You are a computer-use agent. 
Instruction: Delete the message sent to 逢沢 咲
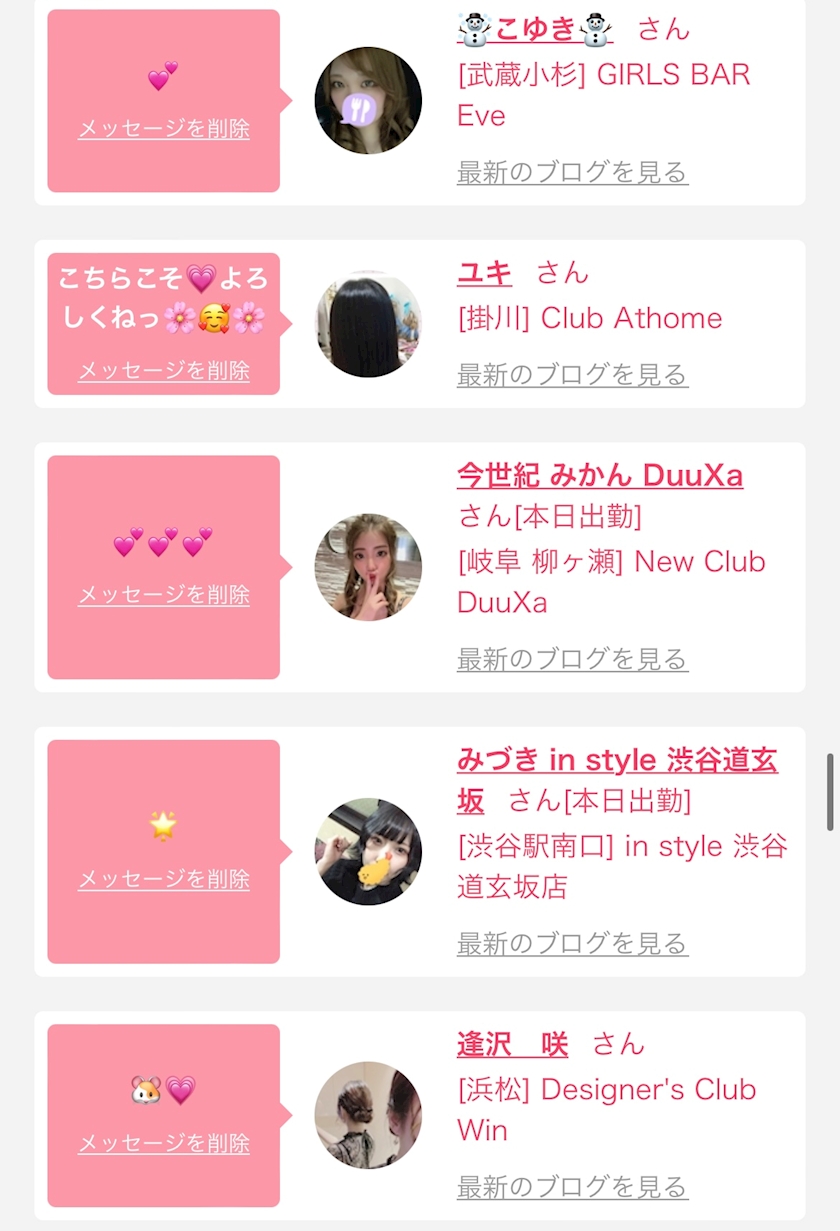tap(164, 1143)
